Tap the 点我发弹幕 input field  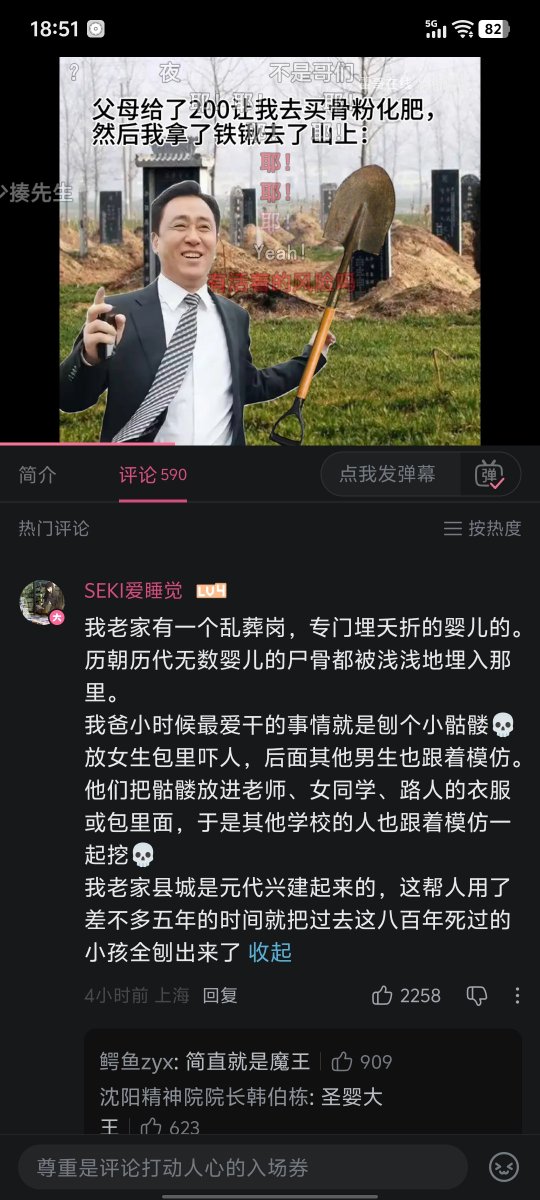[388, 474]
